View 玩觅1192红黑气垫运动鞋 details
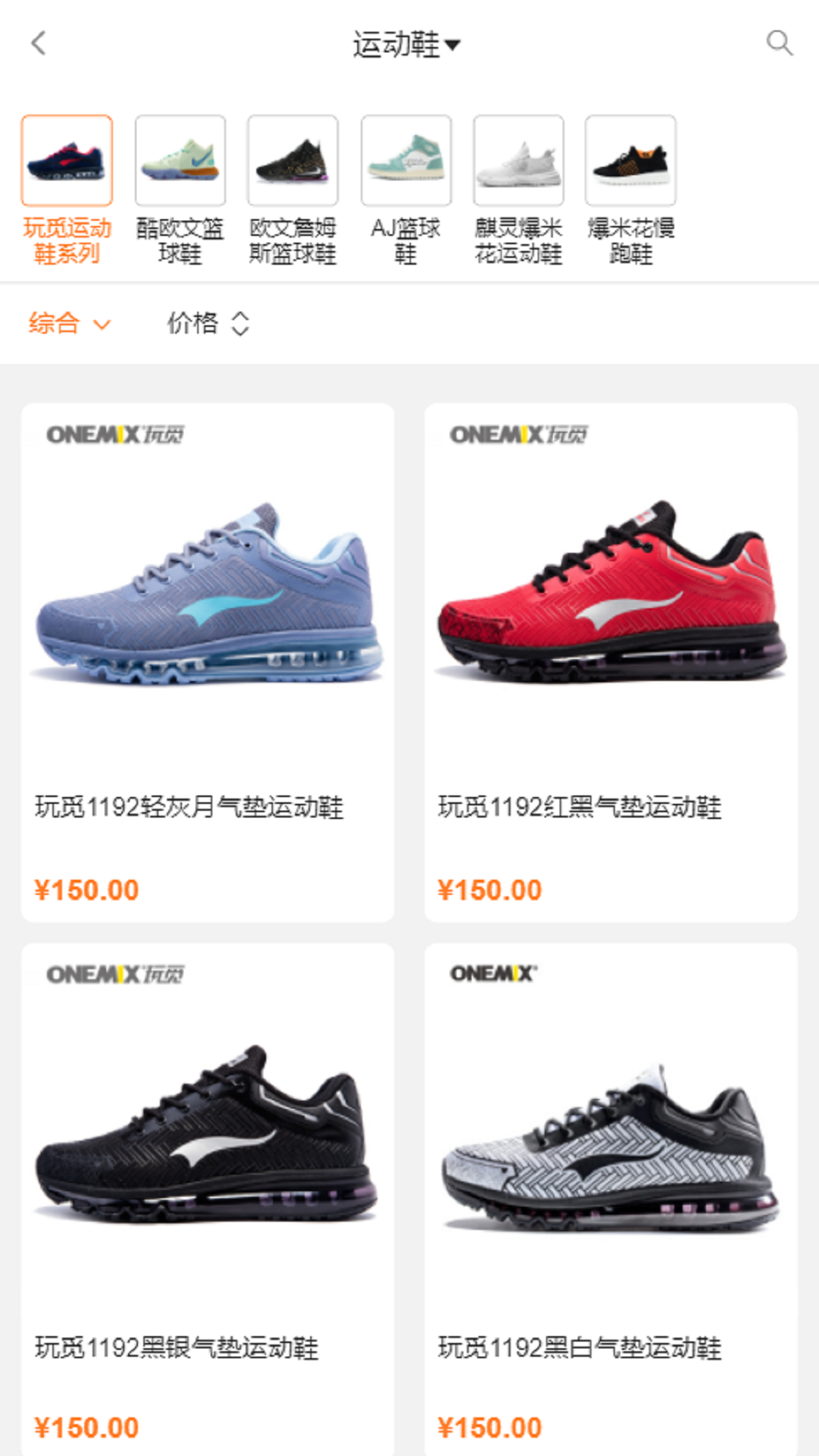 click(610, 662)
